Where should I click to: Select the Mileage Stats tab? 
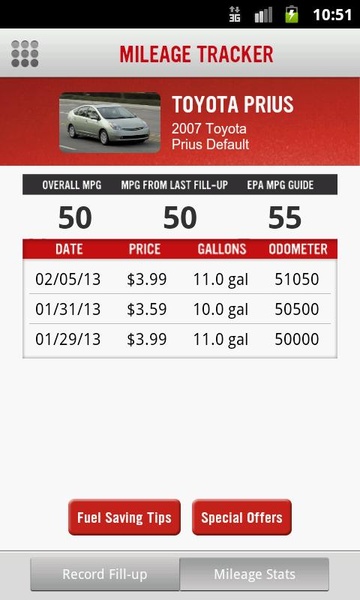coord(254,574)
